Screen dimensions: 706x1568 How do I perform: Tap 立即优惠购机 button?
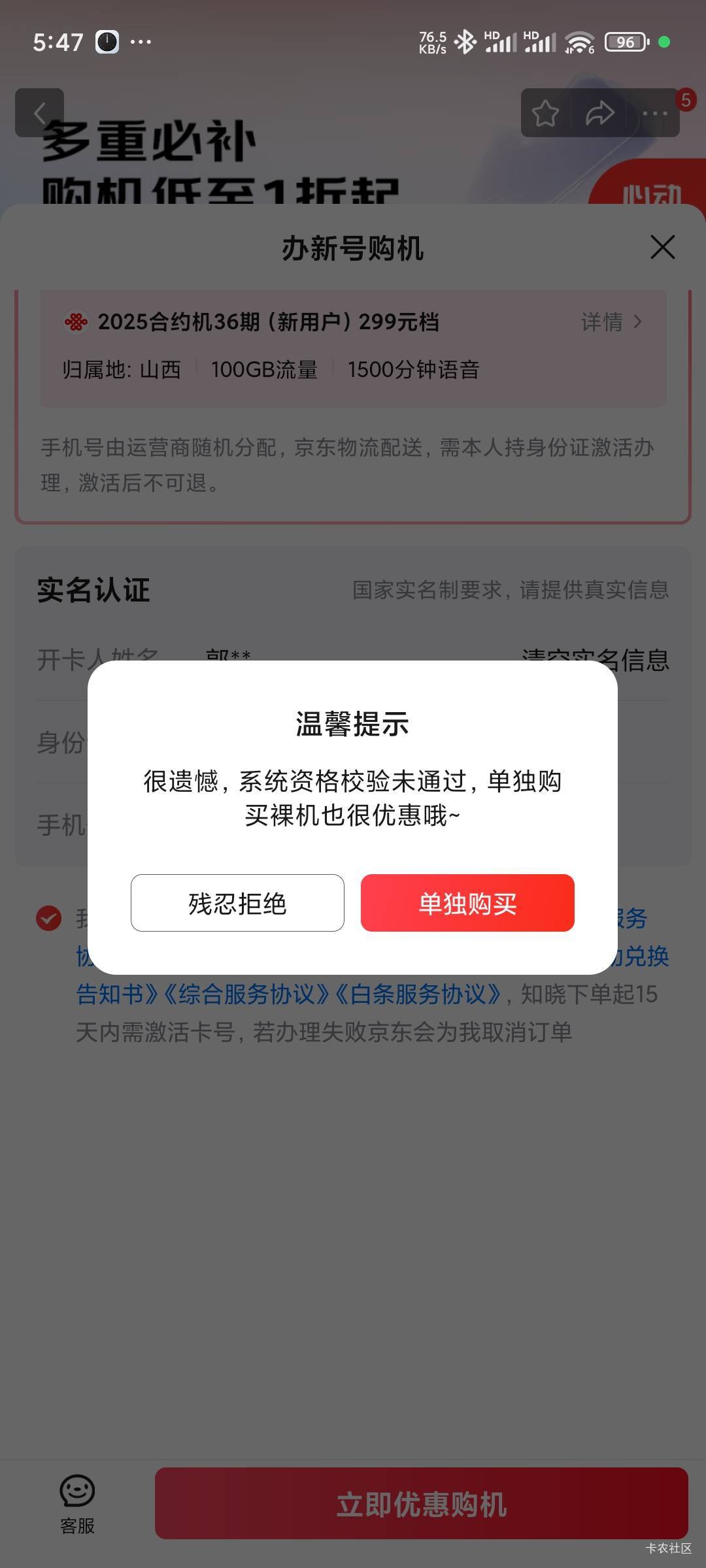coord(422,1503)
